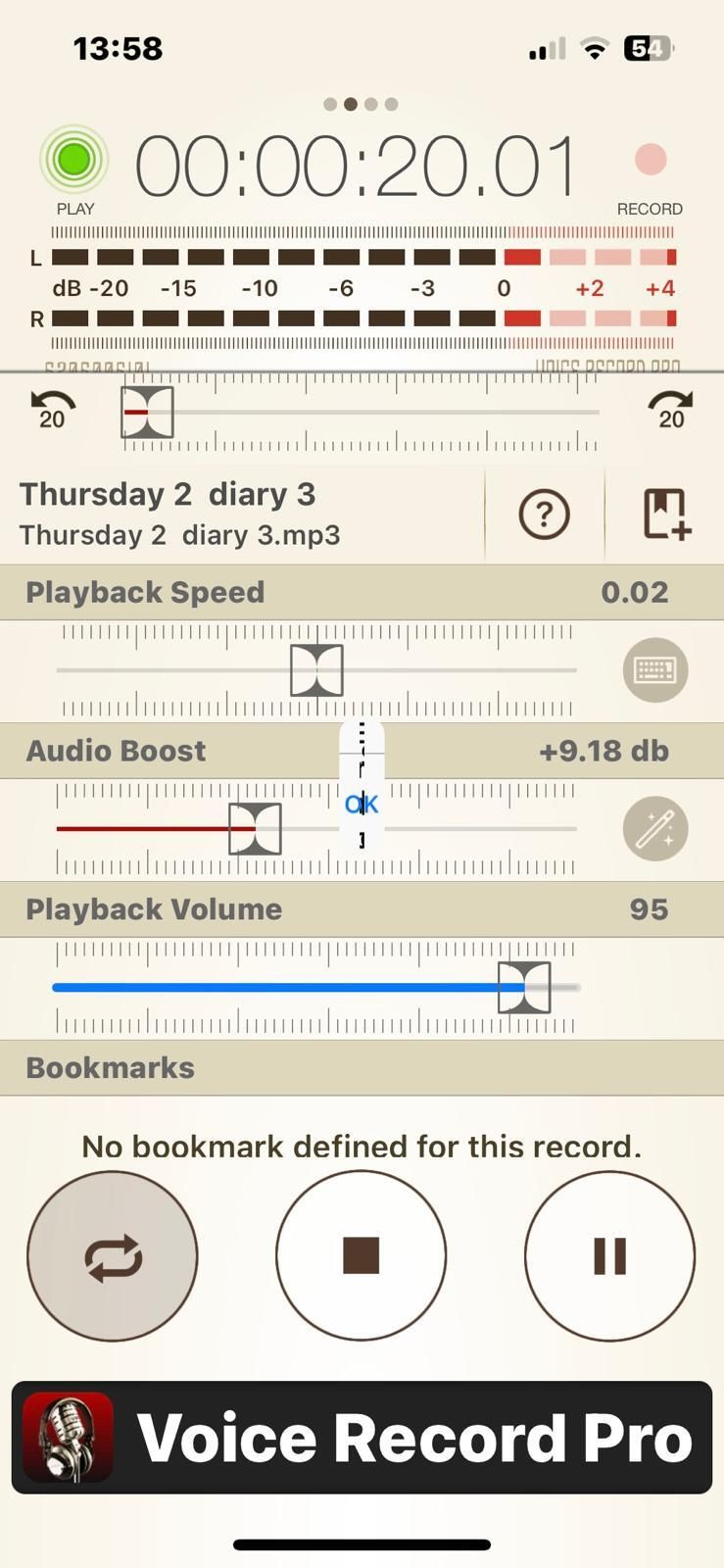Tap the Audio Boost magic wand icon
This screenshot has height=1568, width=724.
(655, 829)
